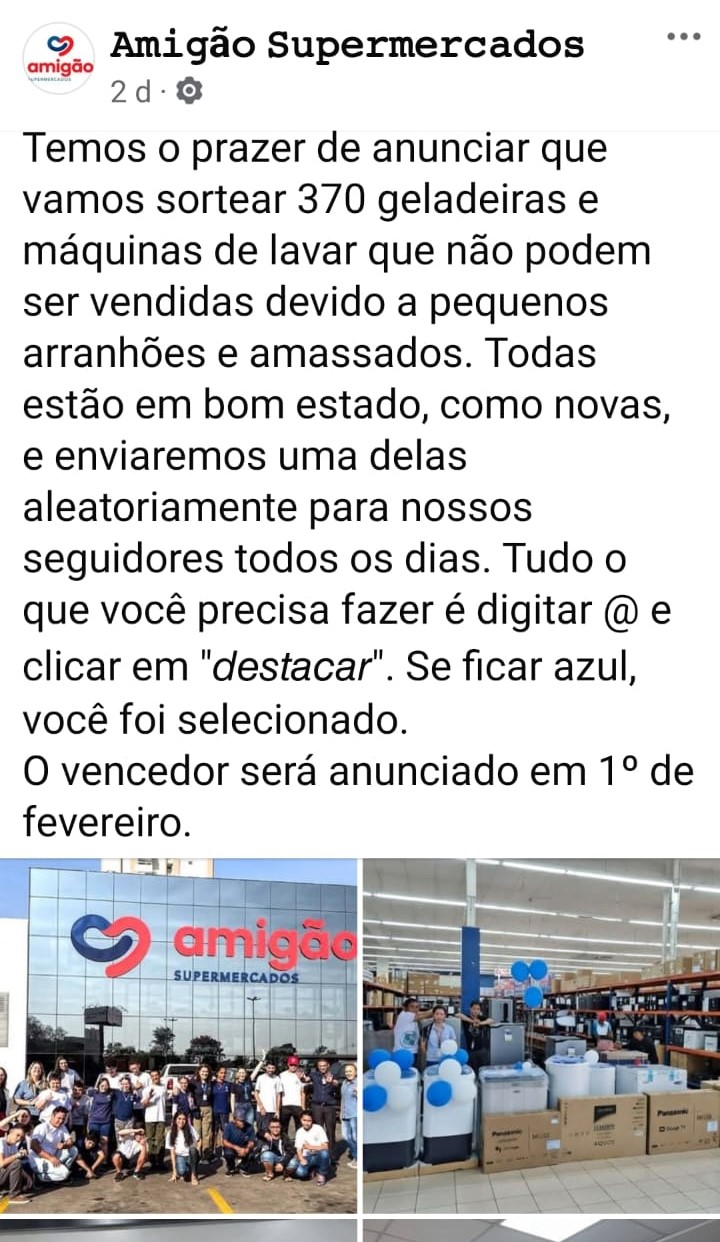Open the post's three-dot overflow menu
The width and height of the screenshot is (720, 1242).
coord(683,37)
